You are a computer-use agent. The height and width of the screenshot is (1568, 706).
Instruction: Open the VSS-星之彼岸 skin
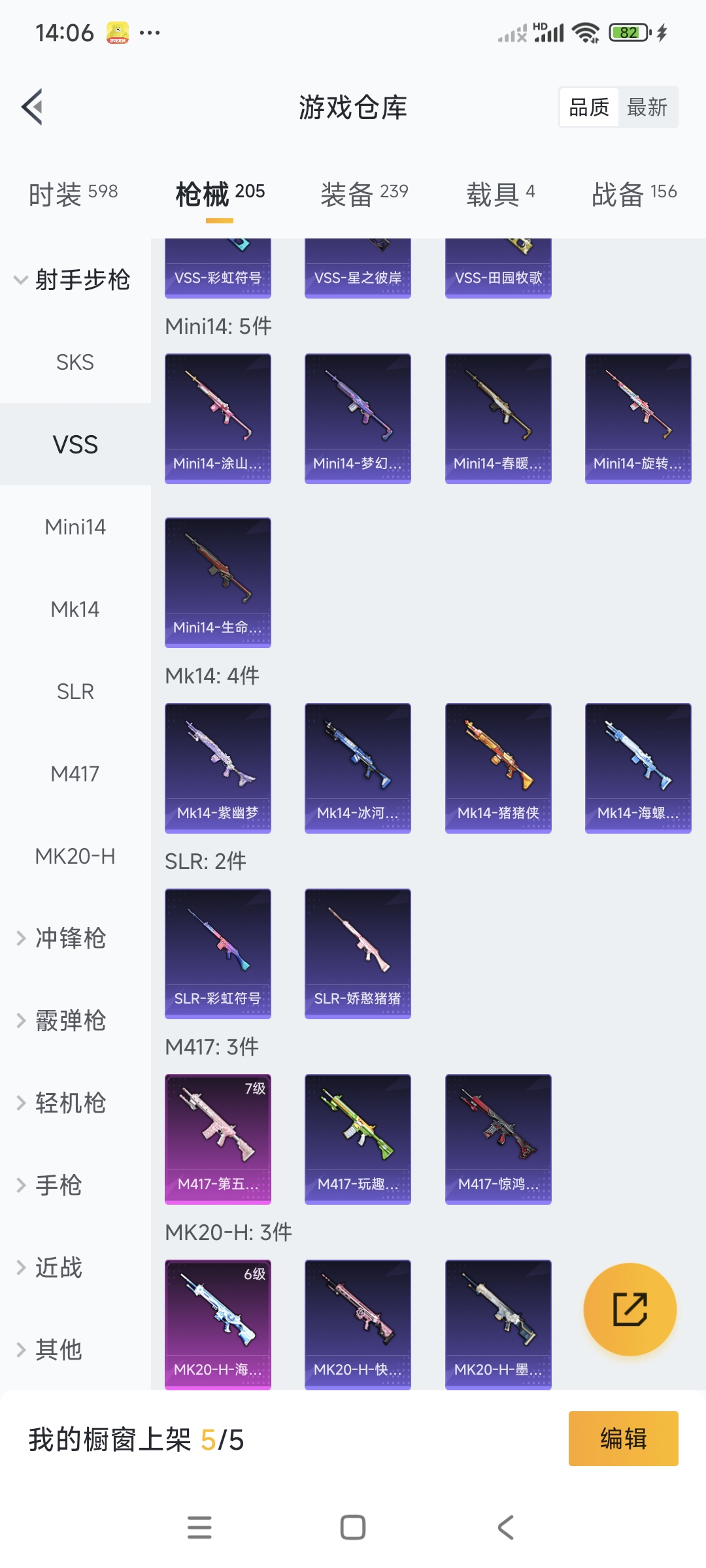click(358, 268)
